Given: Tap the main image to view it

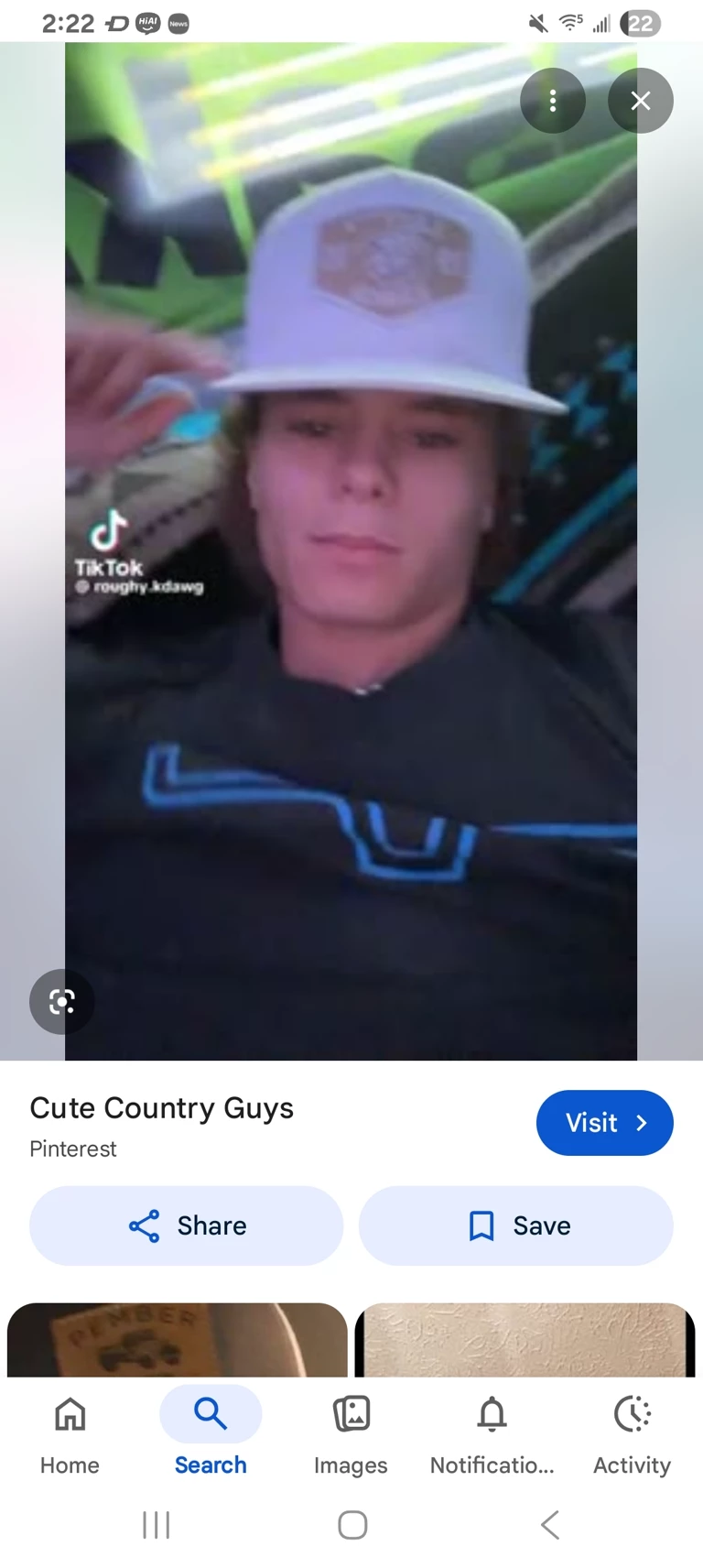Looking at the screenshot, I should click(351, 550).
